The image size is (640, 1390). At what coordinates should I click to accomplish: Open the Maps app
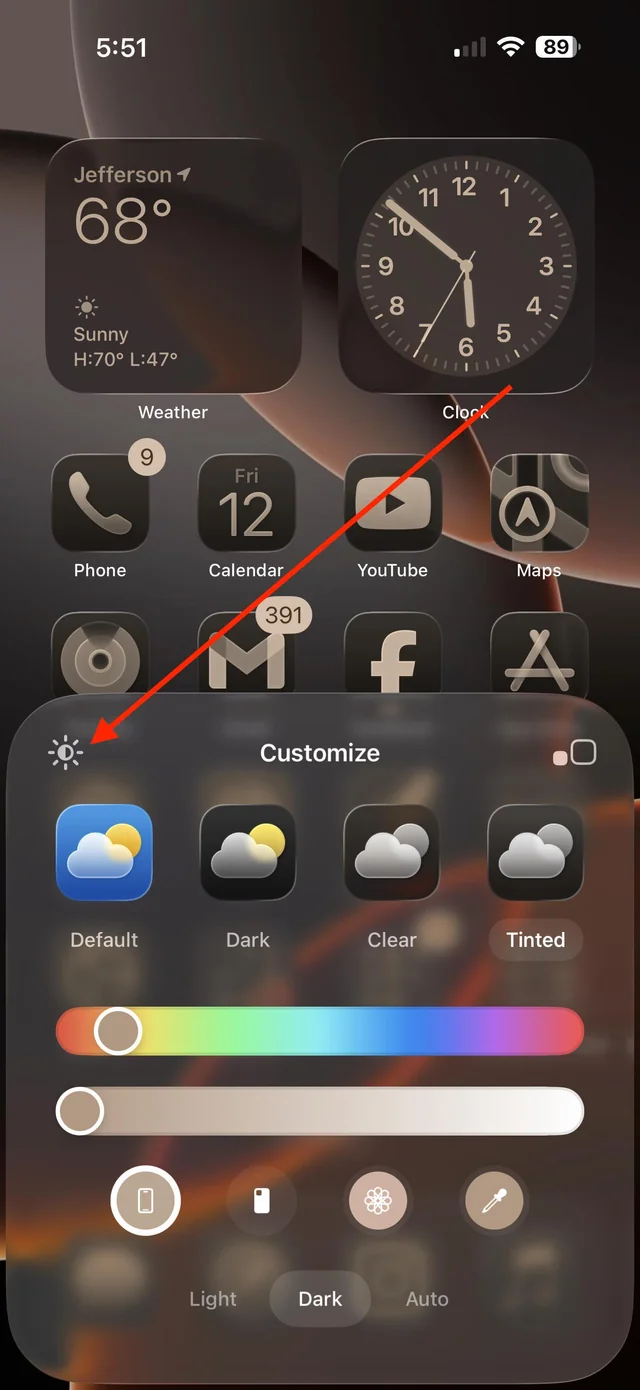tap(539, 503)
